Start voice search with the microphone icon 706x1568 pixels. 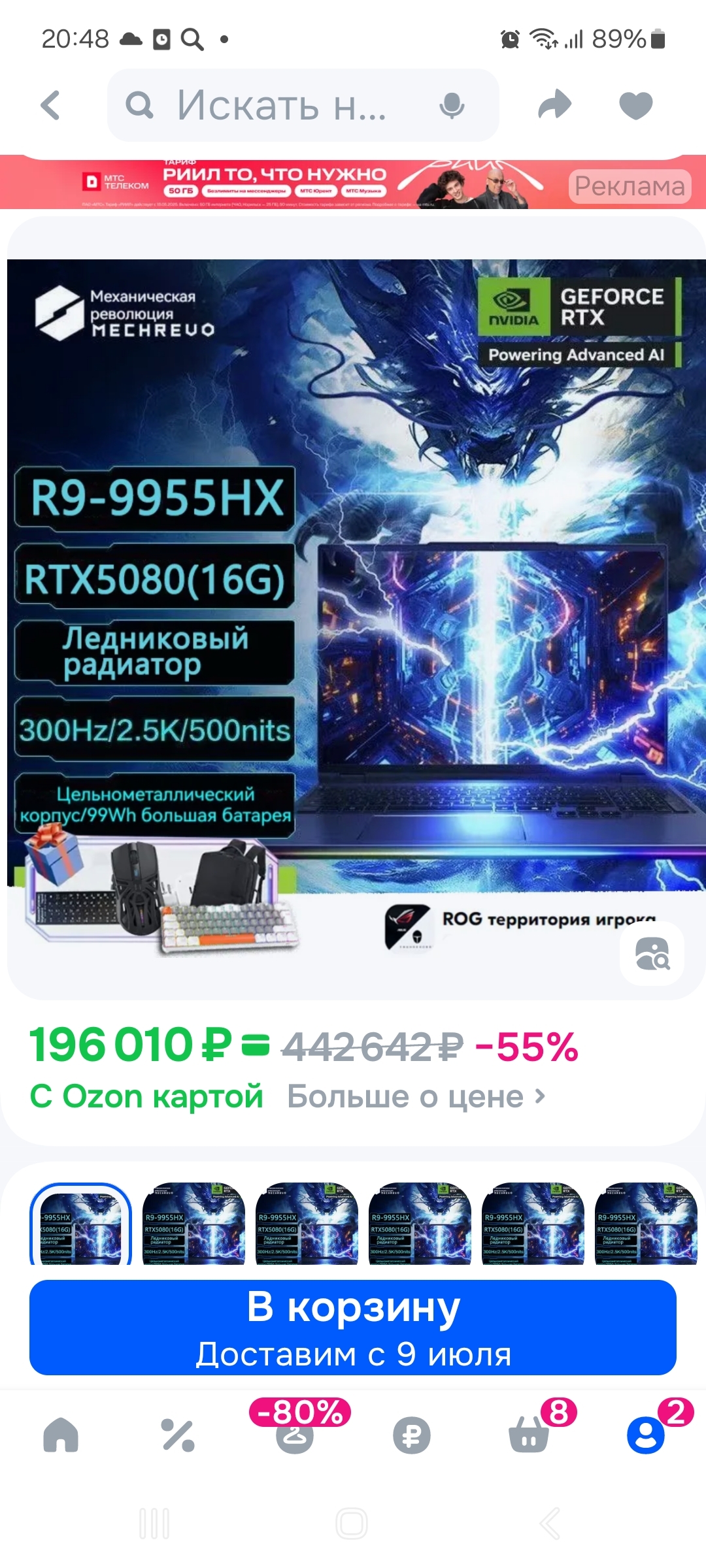click(452, 105)
